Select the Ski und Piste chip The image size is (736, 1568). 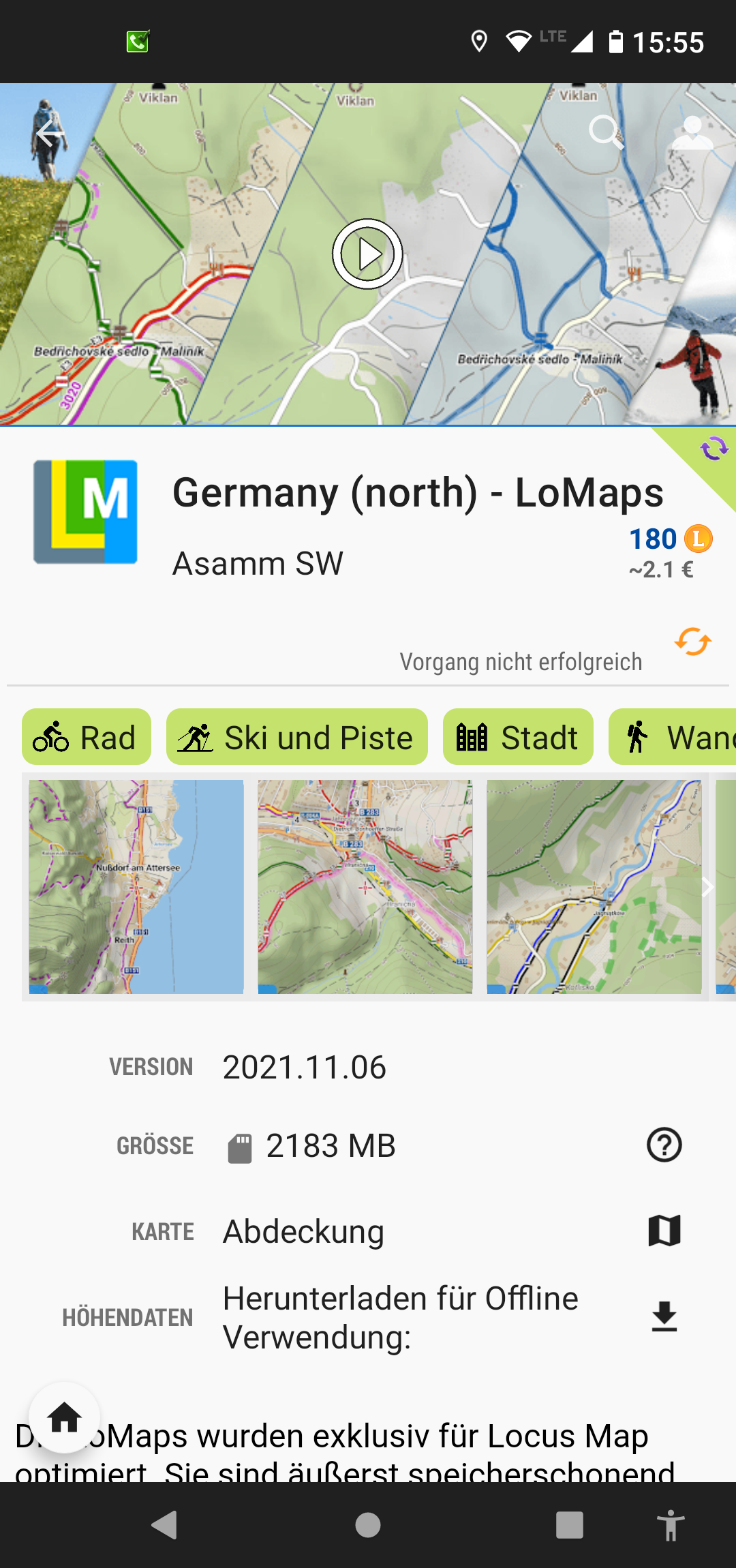point(296,737)
